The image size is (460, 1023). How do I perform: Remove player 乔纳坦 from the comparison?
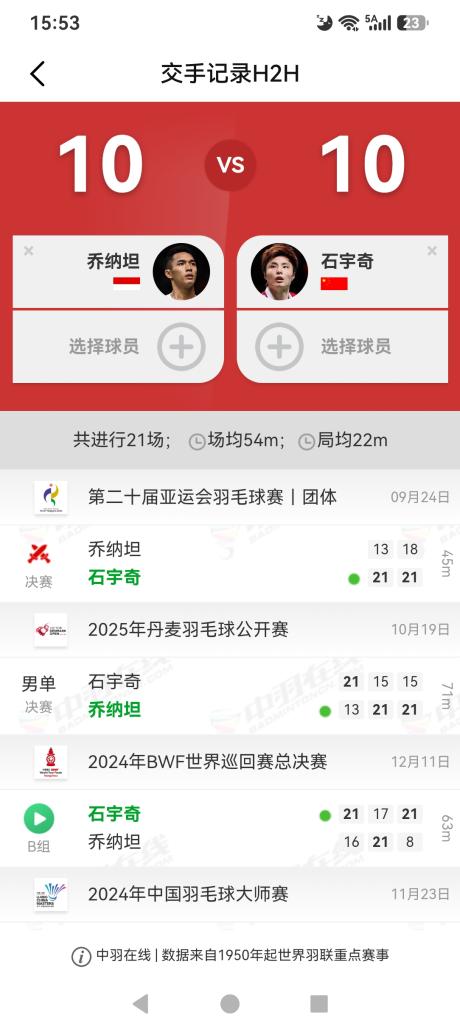28,251
